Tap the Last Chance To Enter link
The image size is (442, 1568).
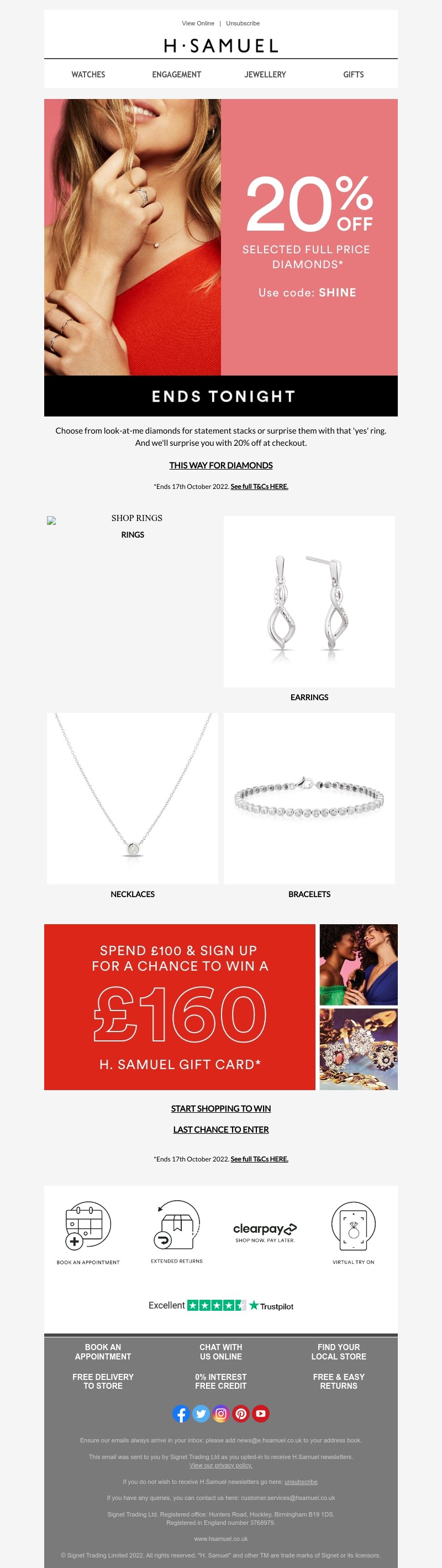(x=220, y=1129)
